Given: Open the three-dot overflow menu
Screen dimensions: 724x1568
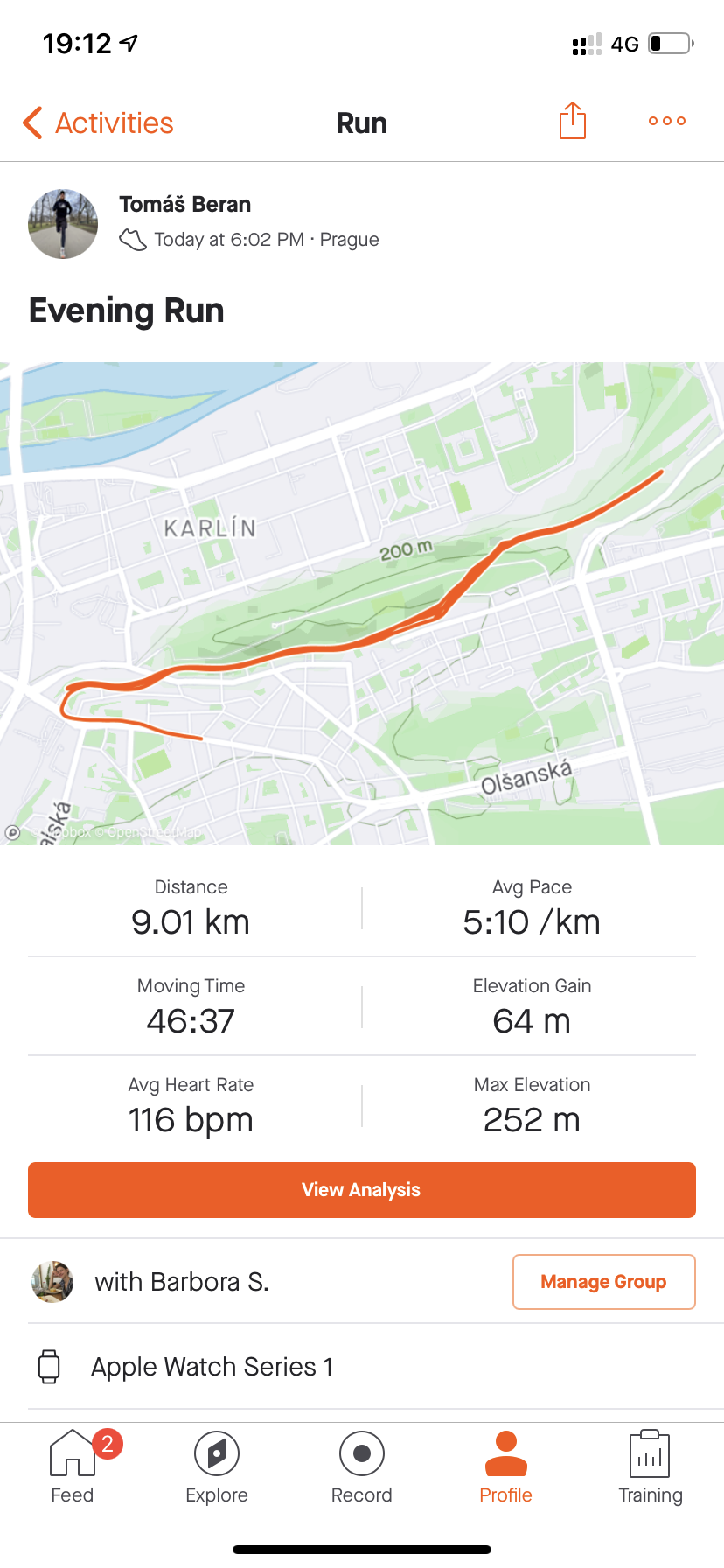Looking at the screenshot, I should [667, 121].
